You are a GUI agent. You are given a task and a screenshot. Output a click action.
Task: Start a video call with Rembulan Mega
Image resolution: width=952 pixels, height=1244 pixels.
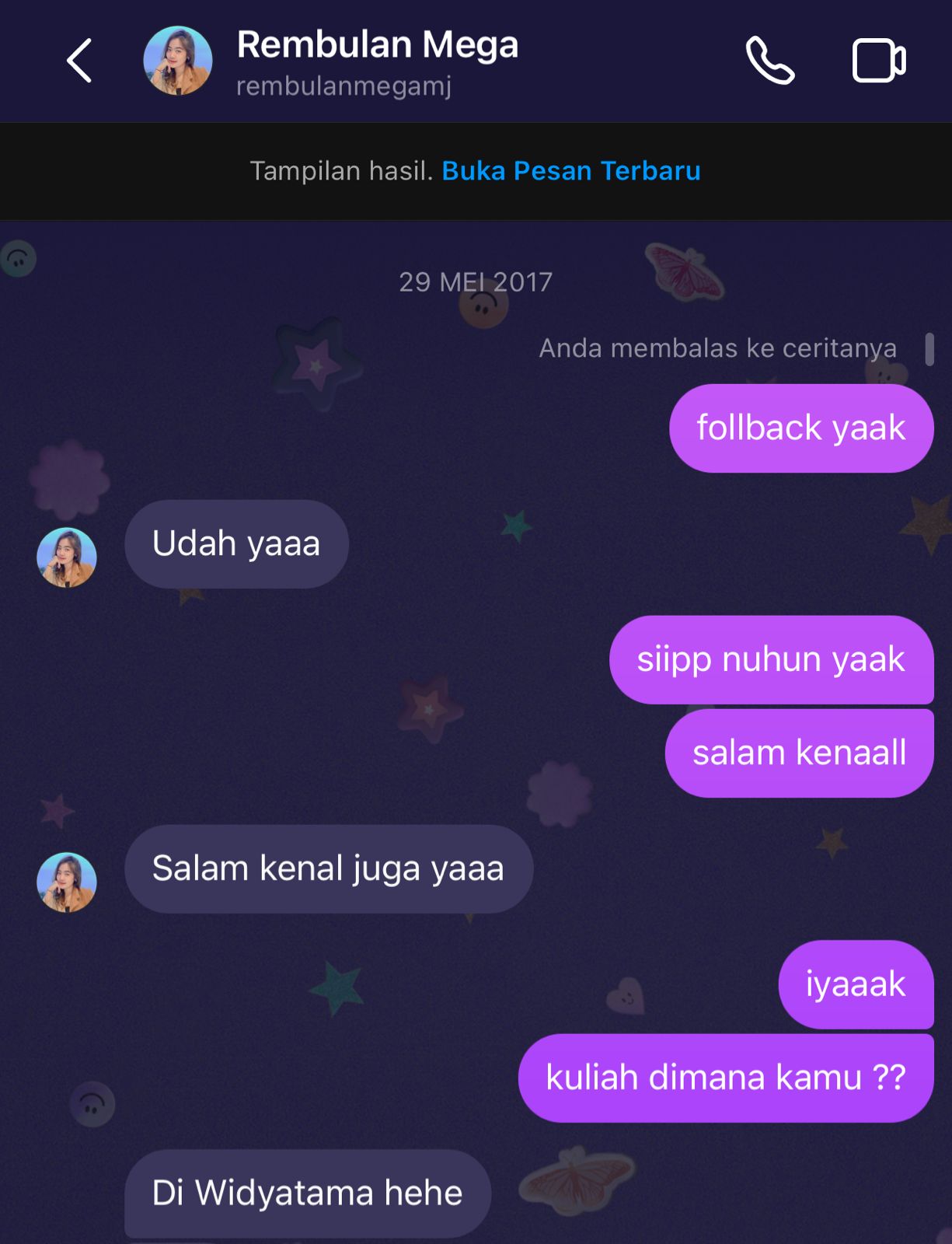879,61
